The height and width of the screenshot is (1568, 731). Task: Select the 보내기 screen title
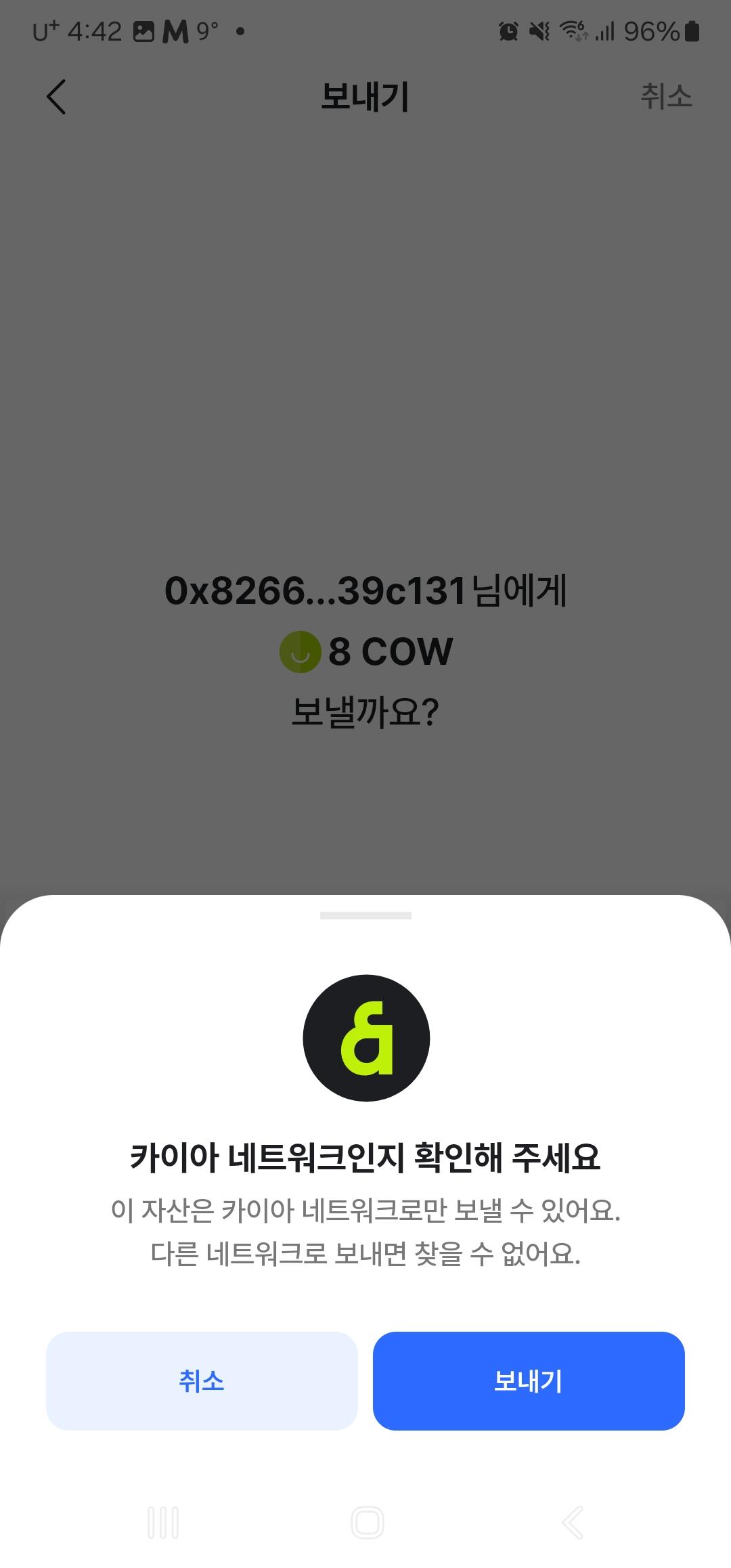[365, 97]
